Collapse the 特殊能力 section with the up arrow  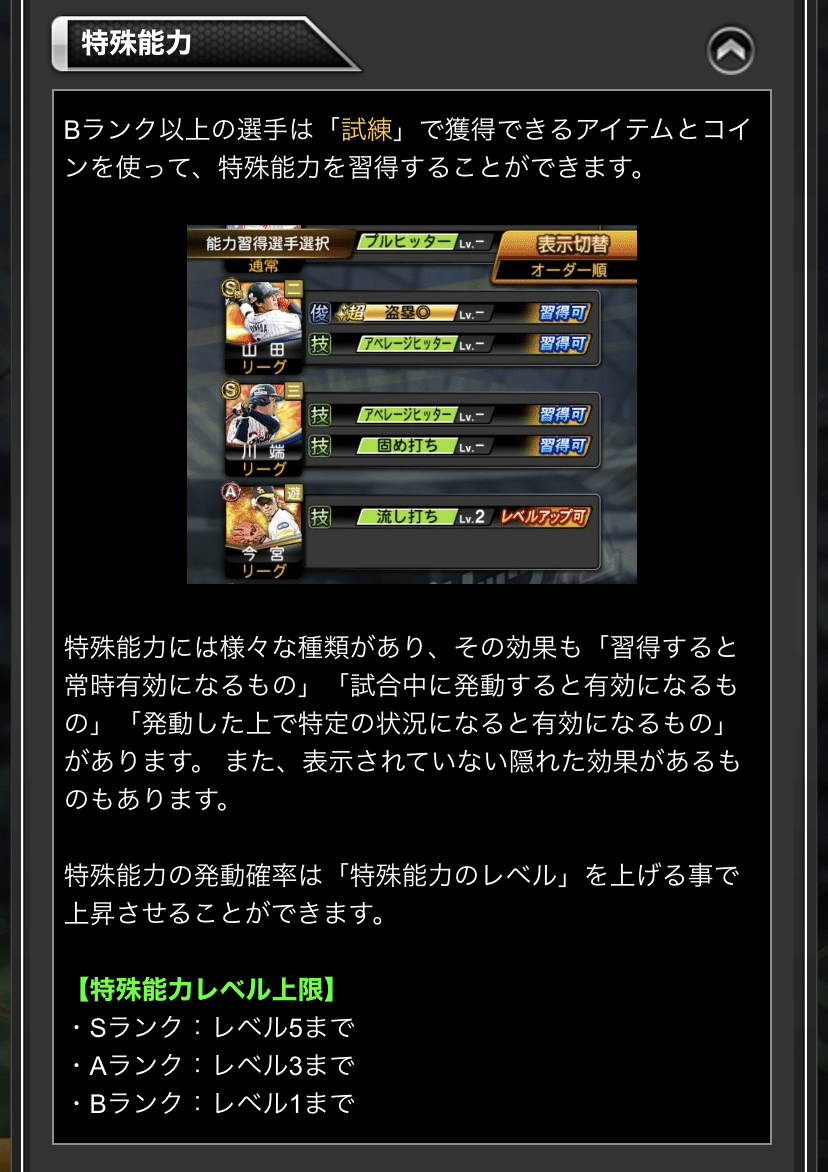click(x=730, y=50)
